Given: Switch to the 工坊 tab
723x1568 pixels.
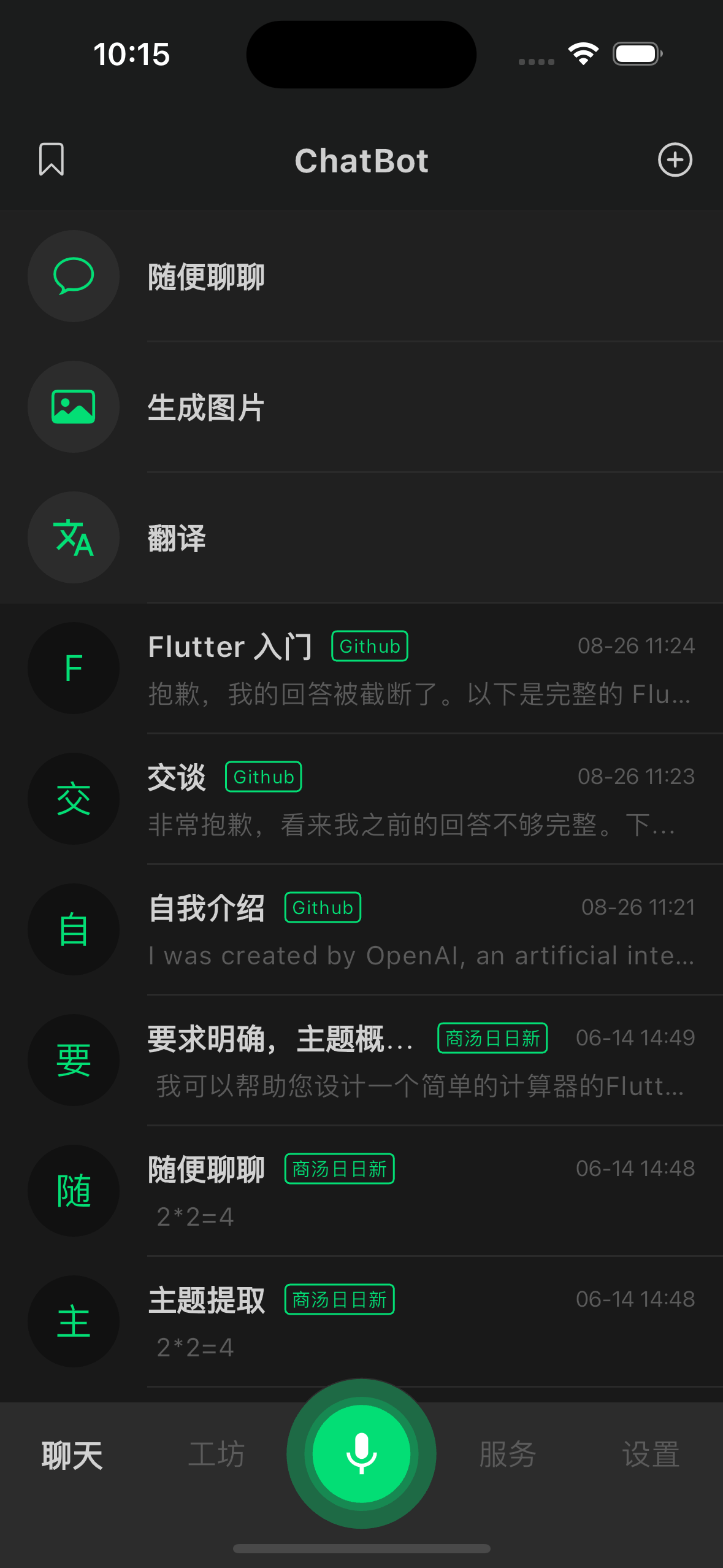Looking at the screenshot, I should [x=216, y=1455].
